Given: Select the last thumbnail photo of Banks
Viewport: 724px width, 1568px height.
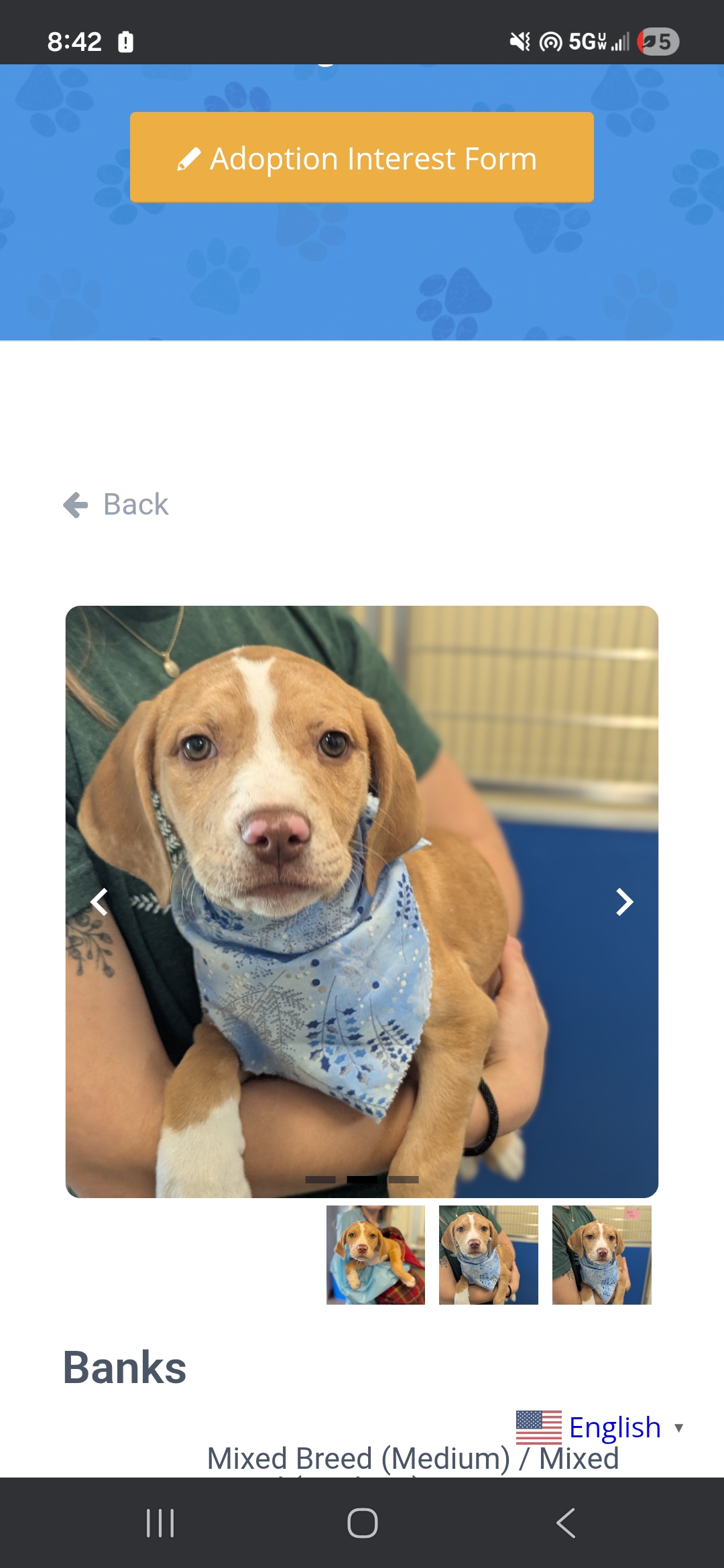Looking at the screenshot, I should 601,1255.
